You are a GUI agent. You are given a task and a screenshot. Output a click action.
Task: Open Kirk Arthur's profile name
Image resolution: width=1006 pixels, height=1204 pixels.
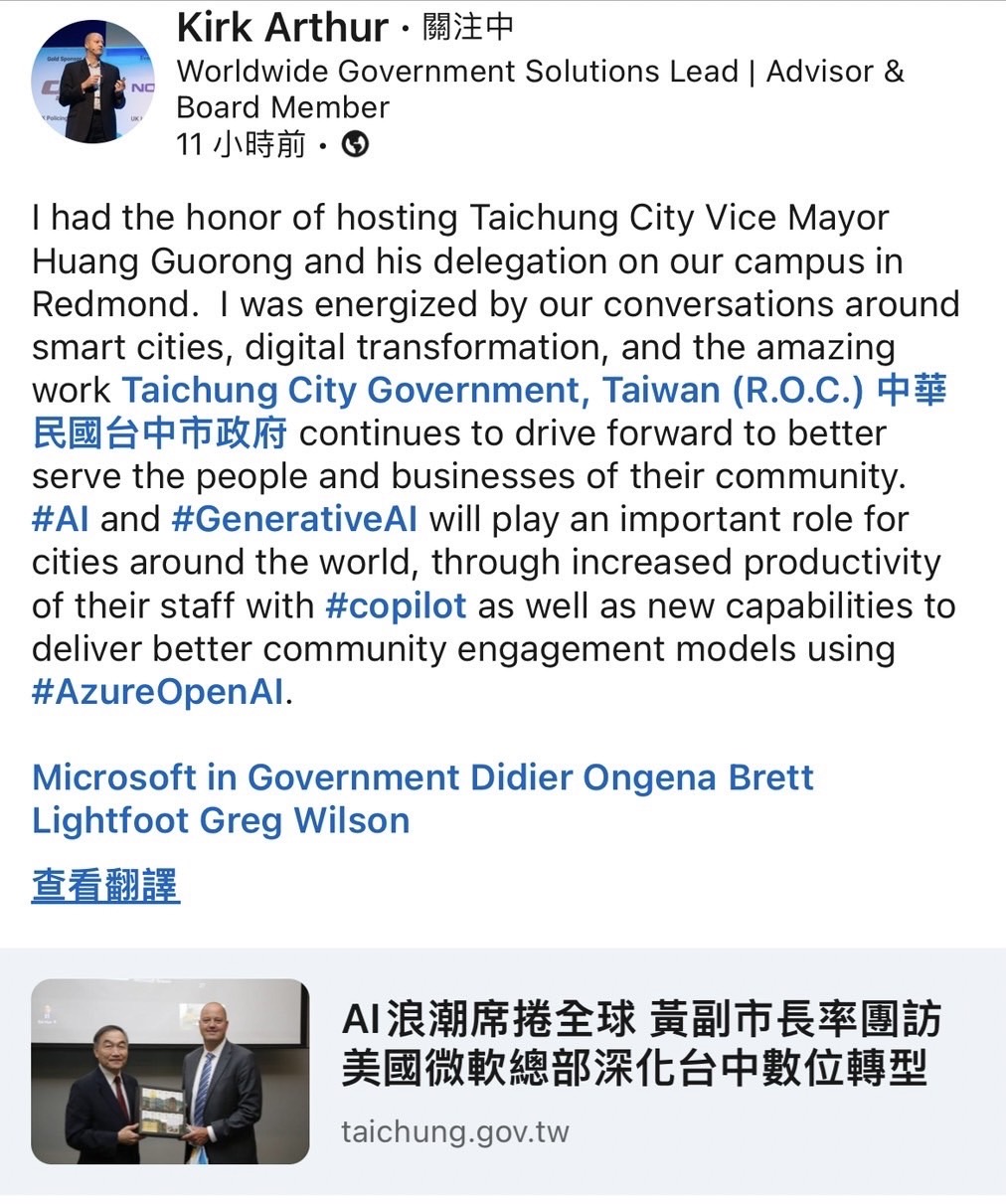coord(282,28)
